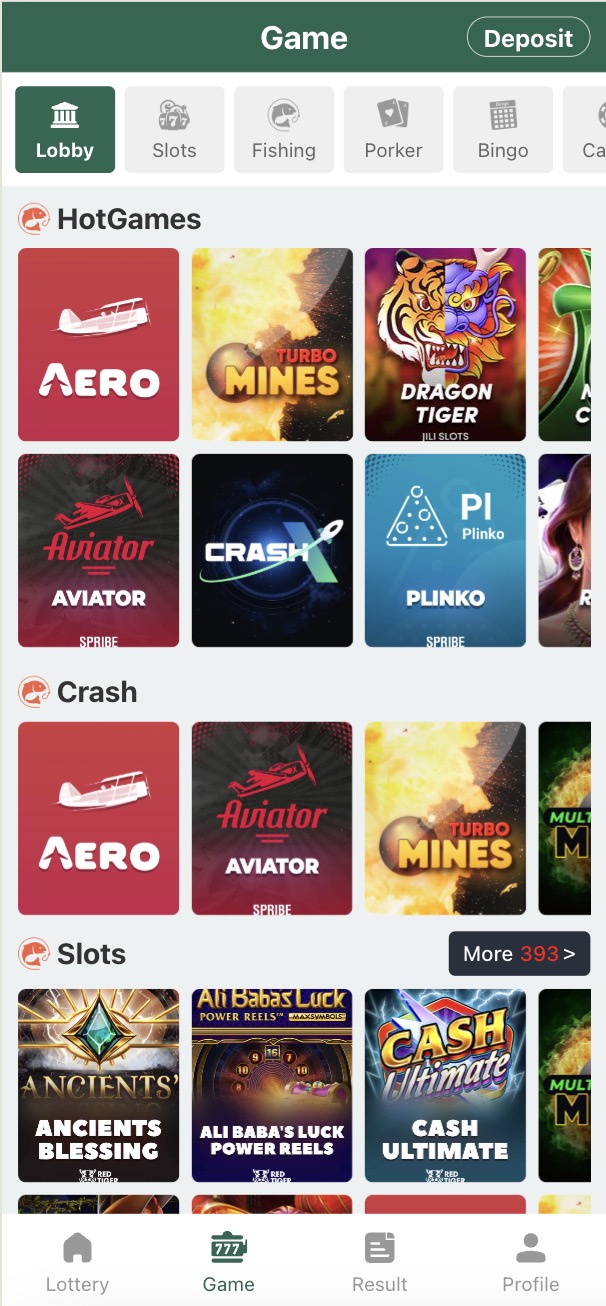Tap More 393 for Slots
606x1306 pixels.
519,954
